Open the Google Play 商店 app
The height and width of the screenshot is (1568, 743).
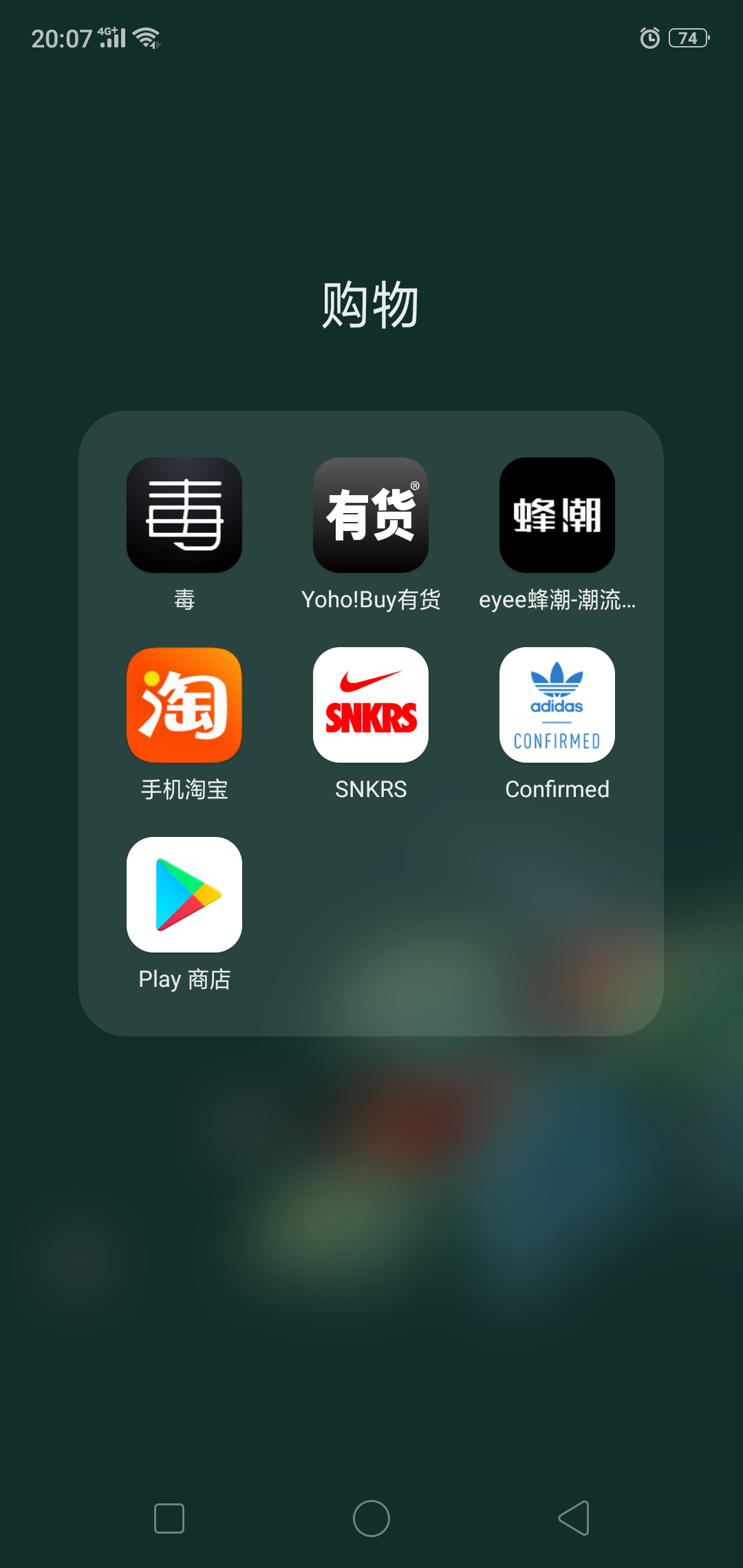[x=184, y=895]
